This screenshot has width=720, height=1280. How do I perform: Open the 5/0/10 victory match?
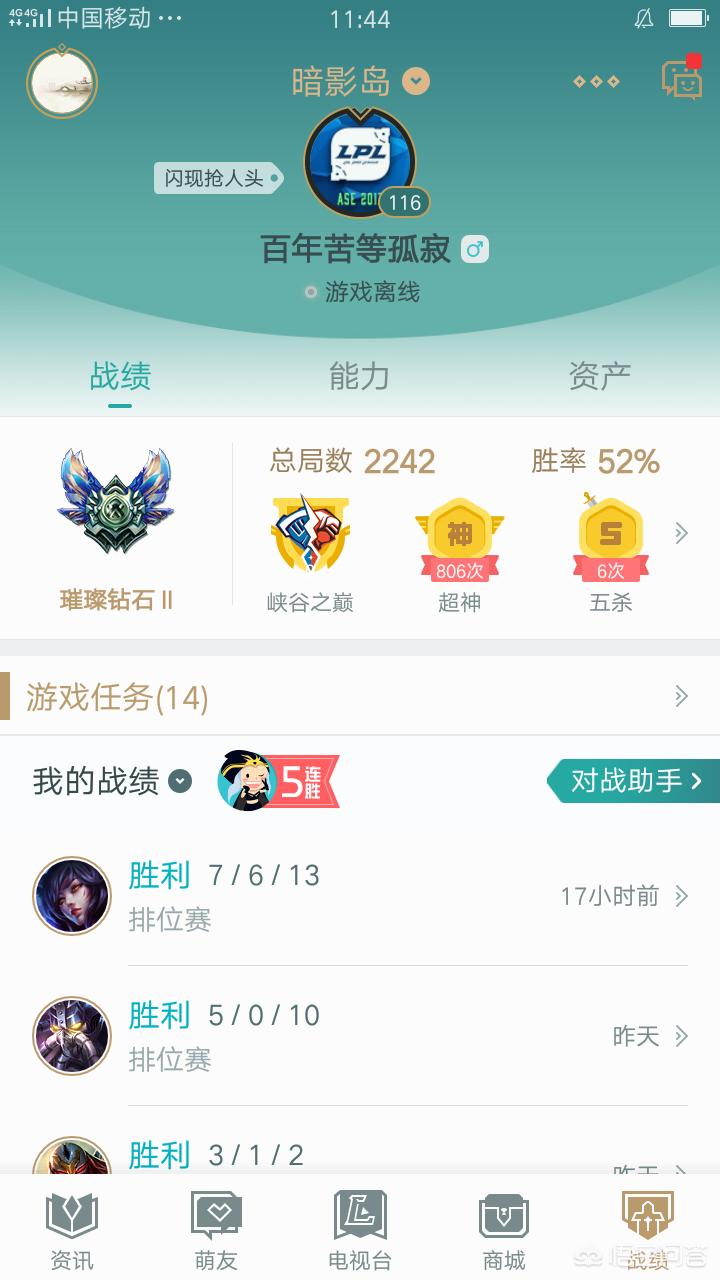[x=360, y=1035]
